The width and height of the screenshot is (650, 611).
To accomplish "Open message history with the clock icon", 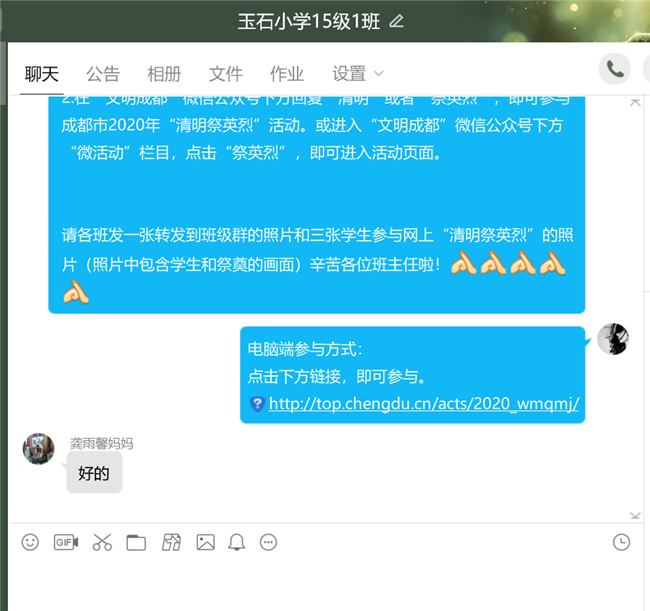I will 621,542.
